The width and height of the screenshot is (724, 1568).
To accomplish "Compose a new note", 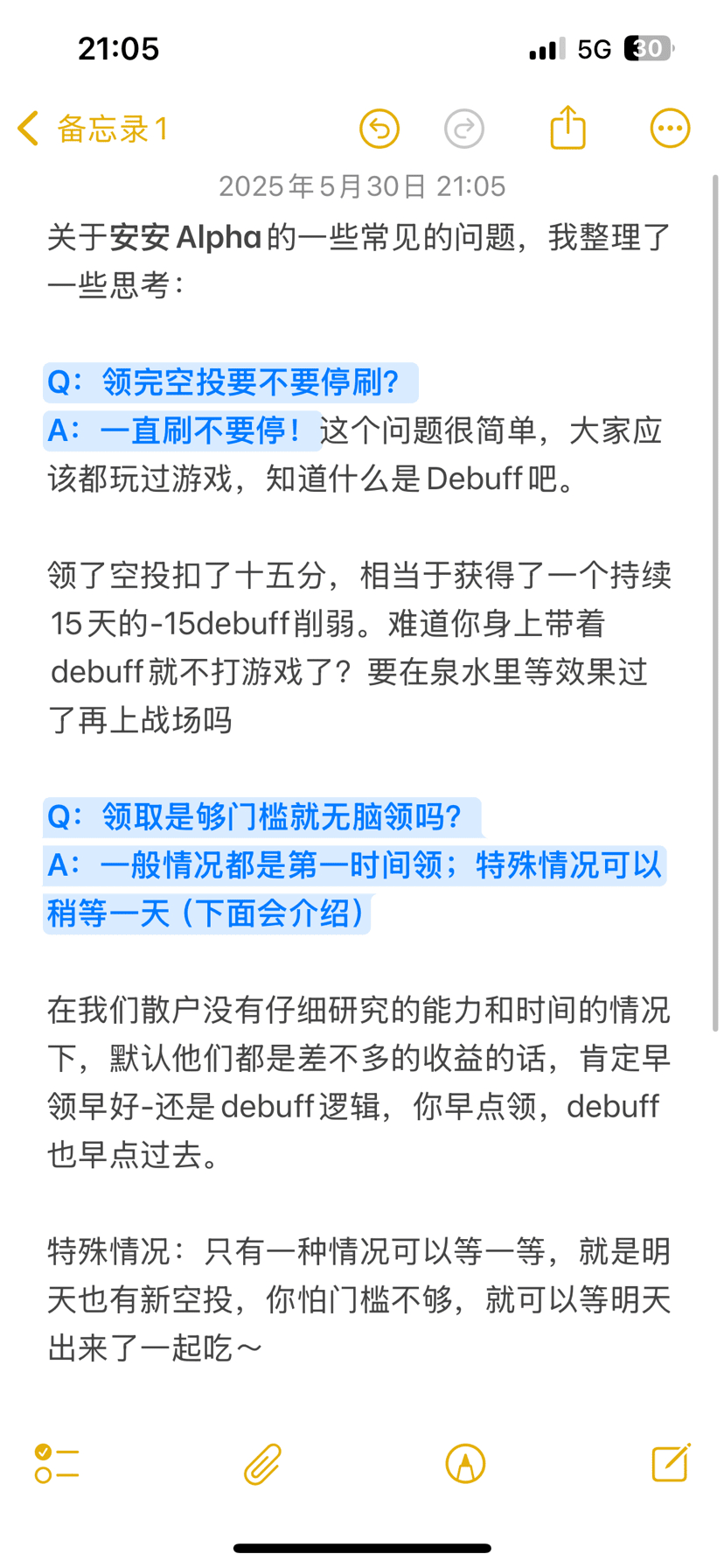I will pos(671,1462).
